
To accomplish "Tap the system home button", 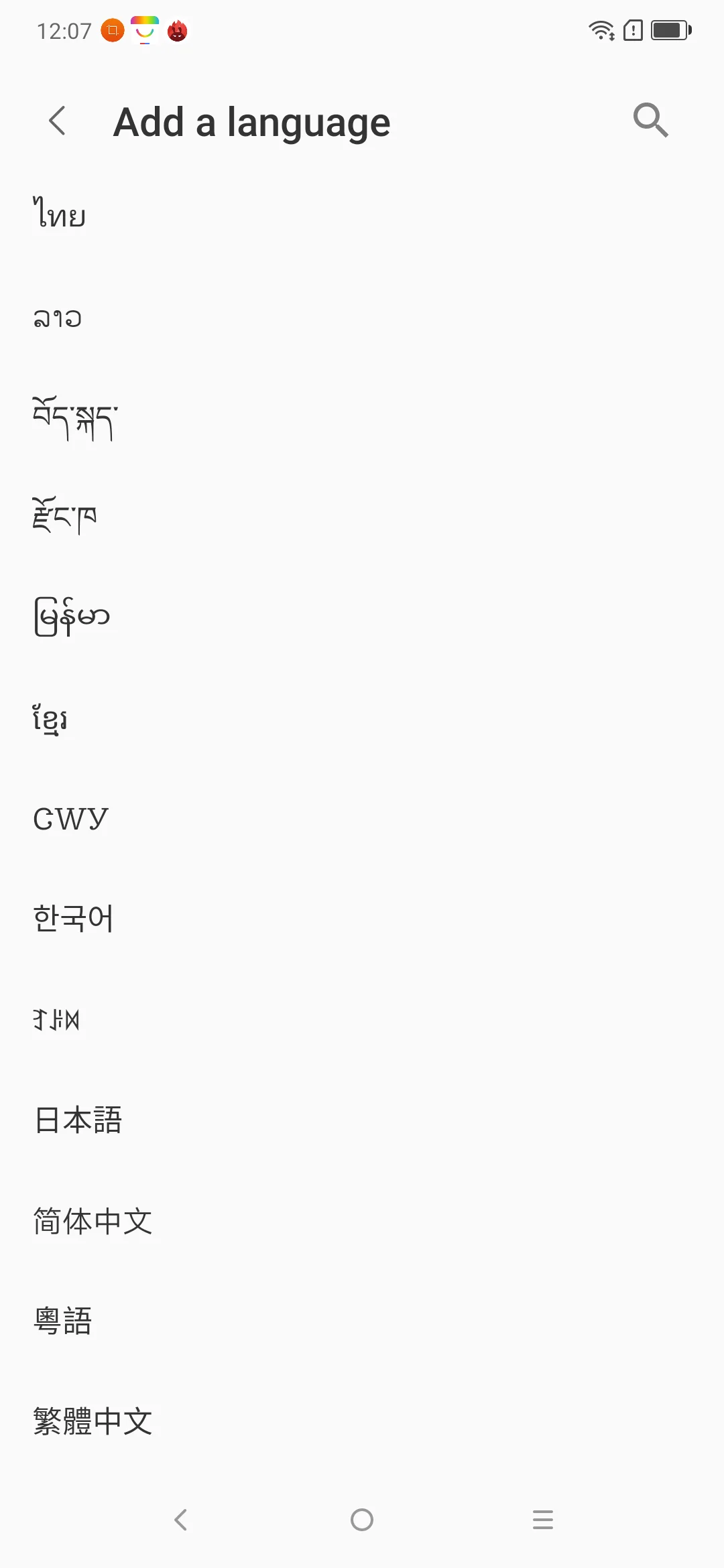I will click(362, 1520).
